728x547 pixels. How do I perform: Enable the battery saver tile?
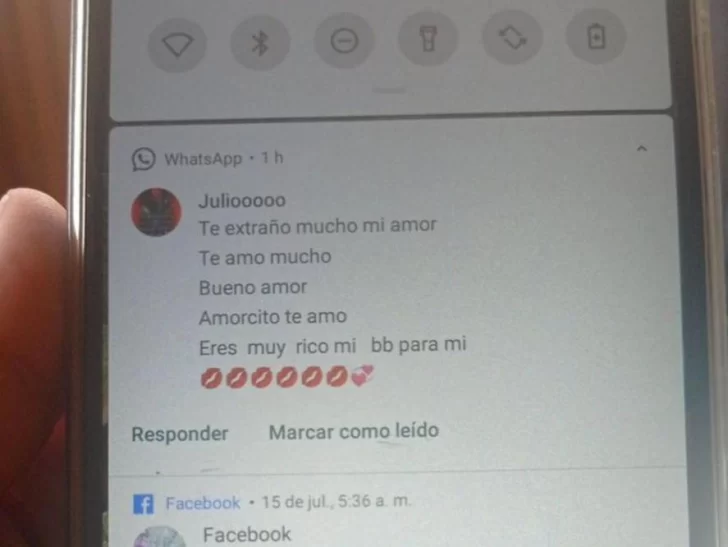coord(596,40)
